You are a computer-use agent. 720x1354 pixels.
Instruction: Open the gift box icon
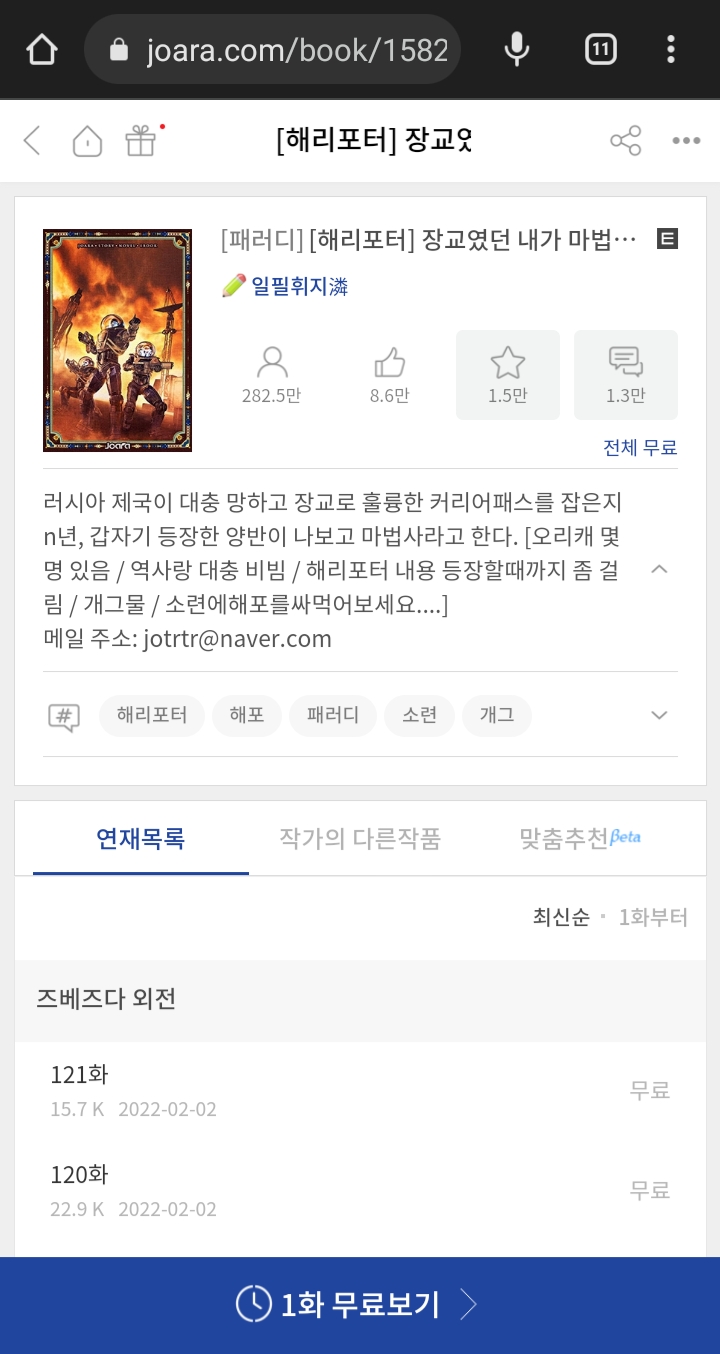pos(141,141)
